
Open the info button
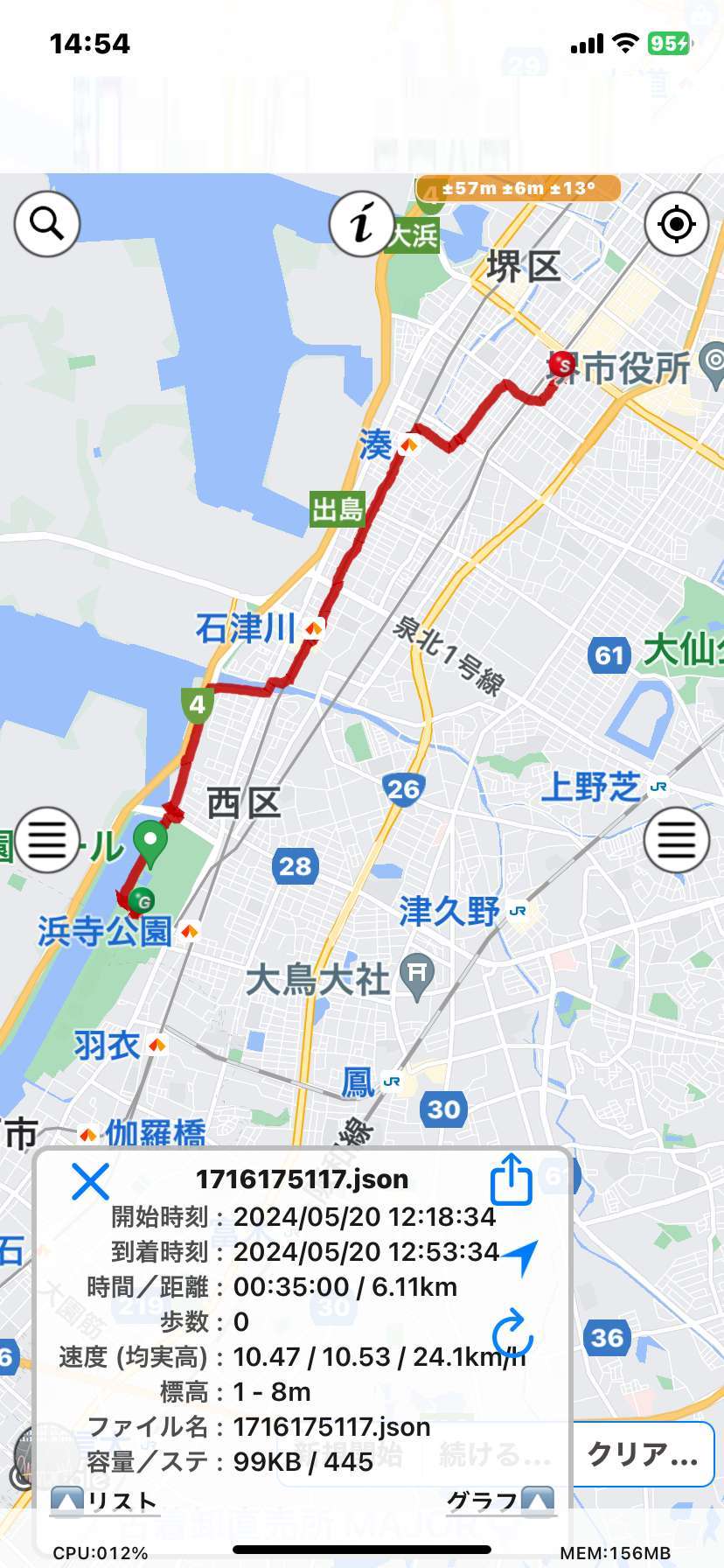tap(362, 224)
